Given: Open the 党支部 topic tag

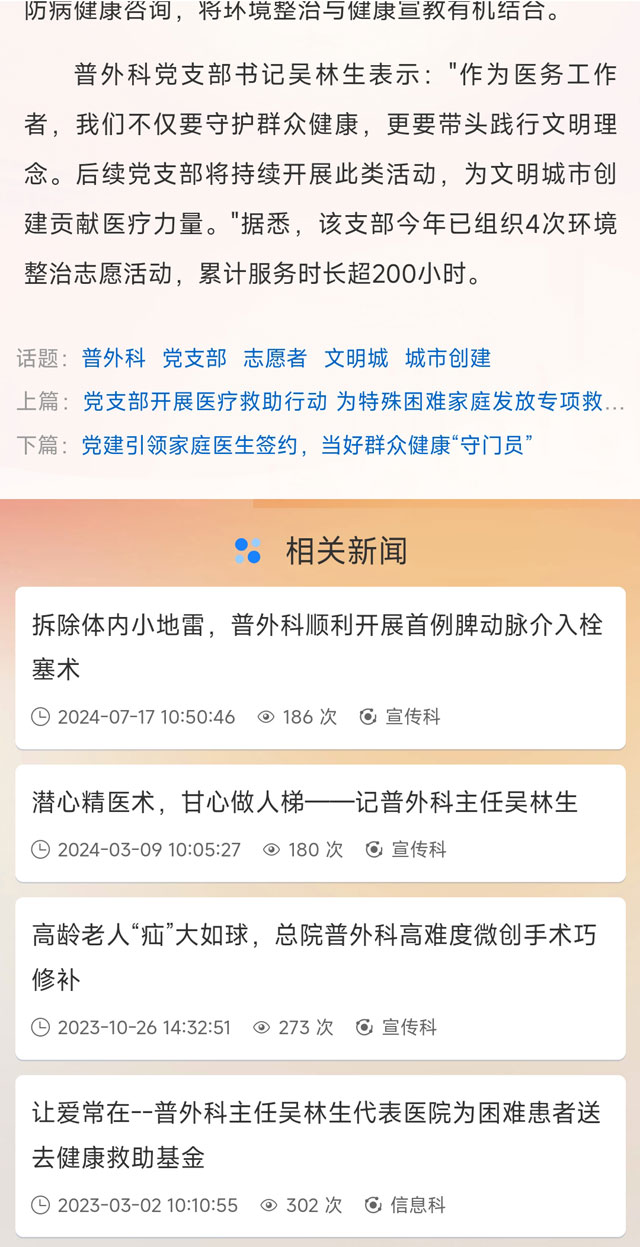Looking at the screenshot, I should tap(194, 358).
